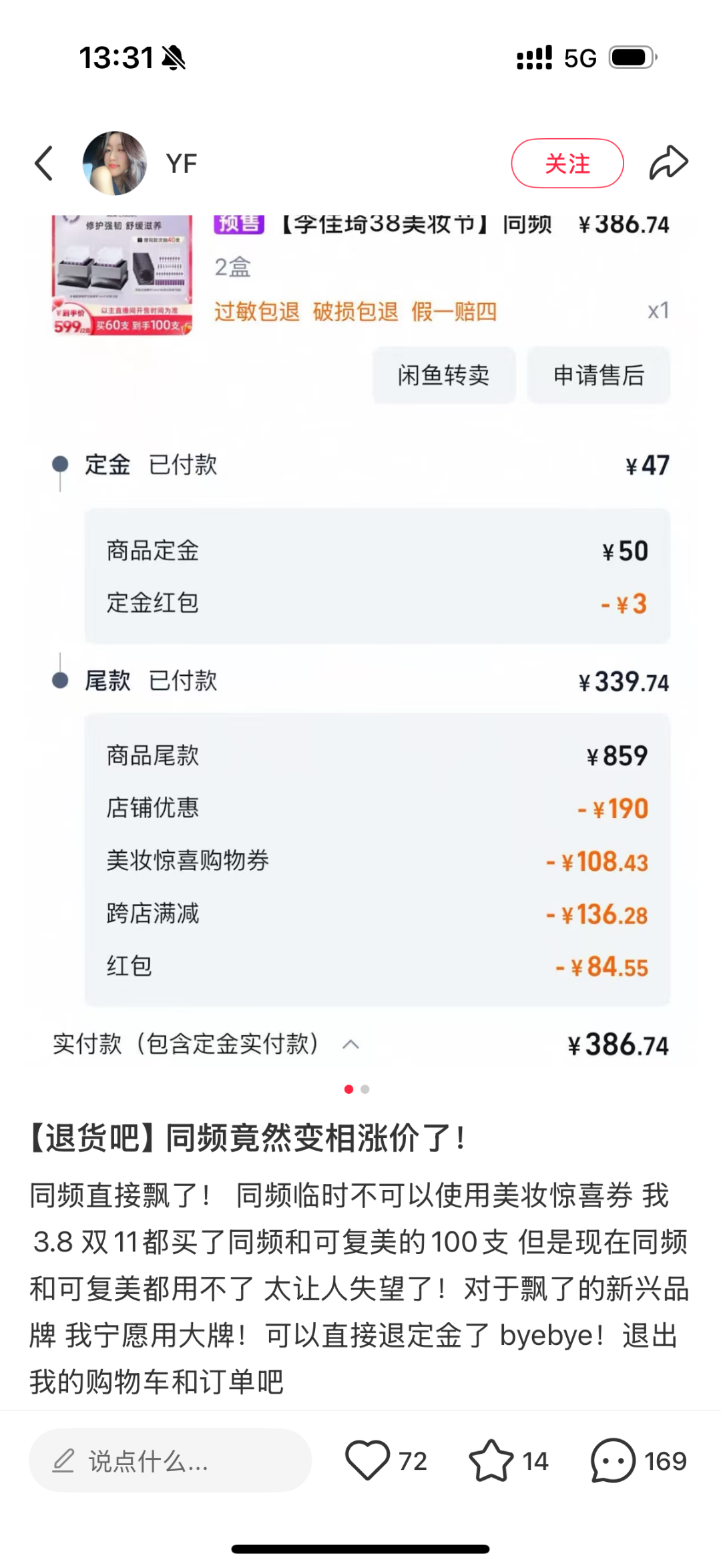
Task: Go back using the top-left arrow
Action: click(44, 164)
